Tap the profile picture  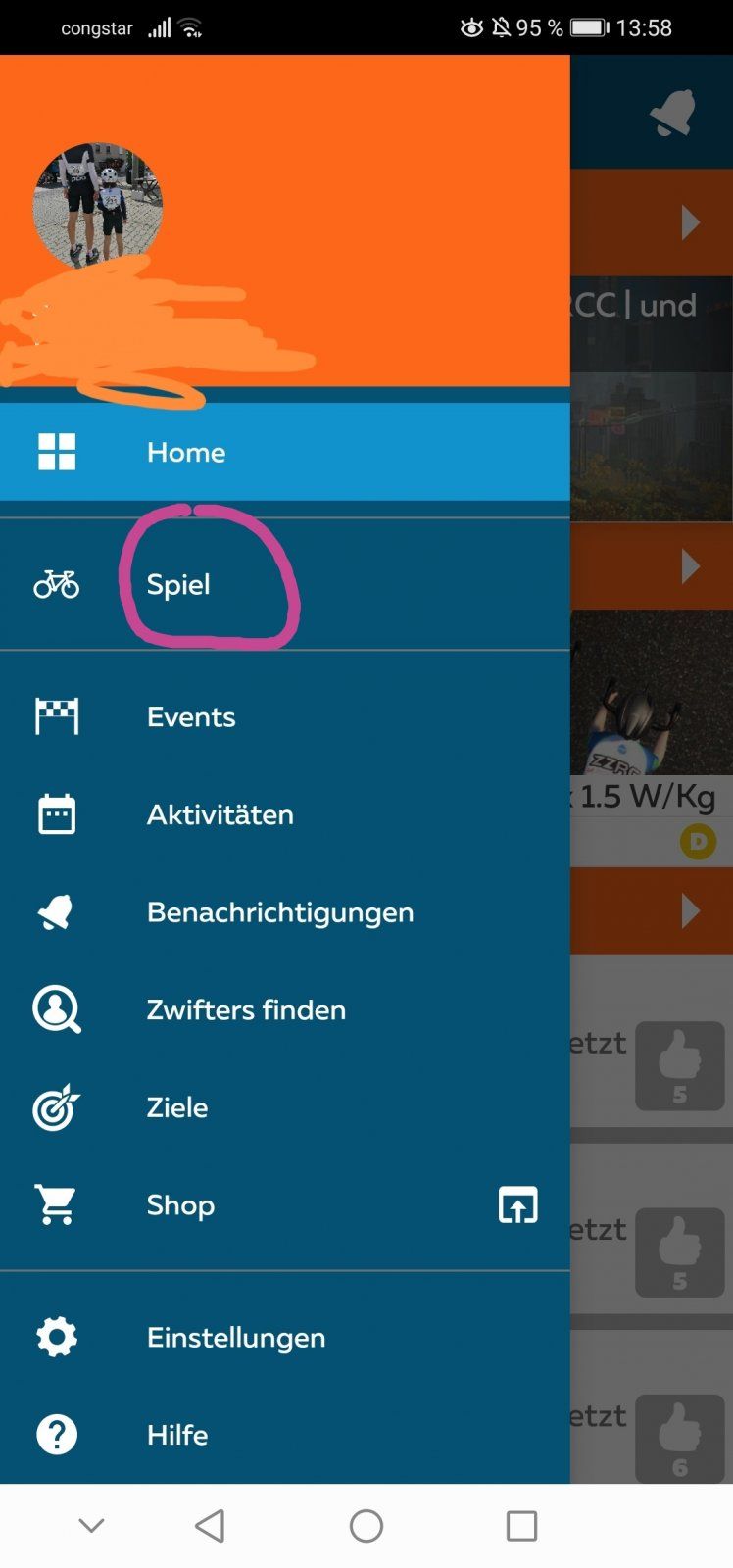click(98, 206)
